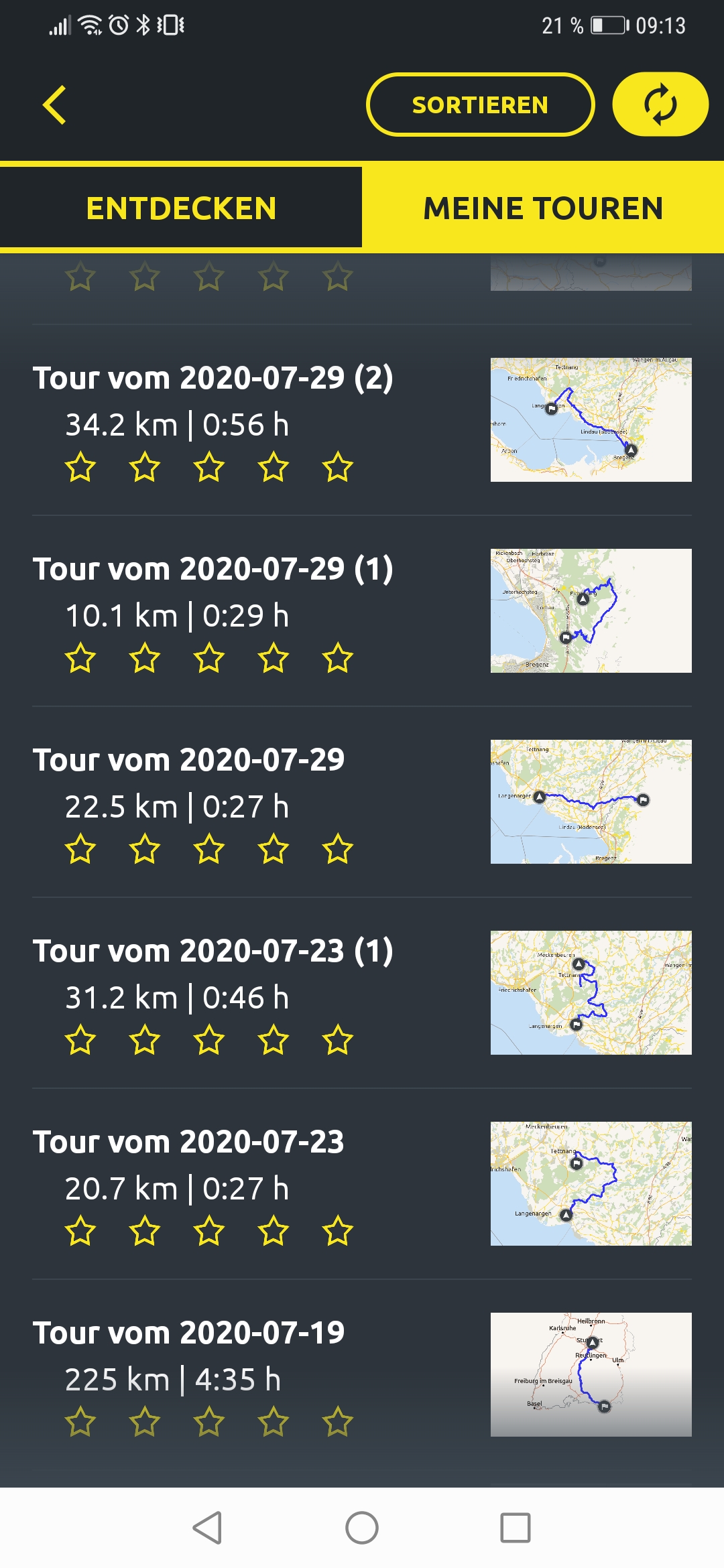Viewport: 724px width, 1568px height.
Task: Open Tour vom 2020-07-19
Action: tap(189, 1333)
